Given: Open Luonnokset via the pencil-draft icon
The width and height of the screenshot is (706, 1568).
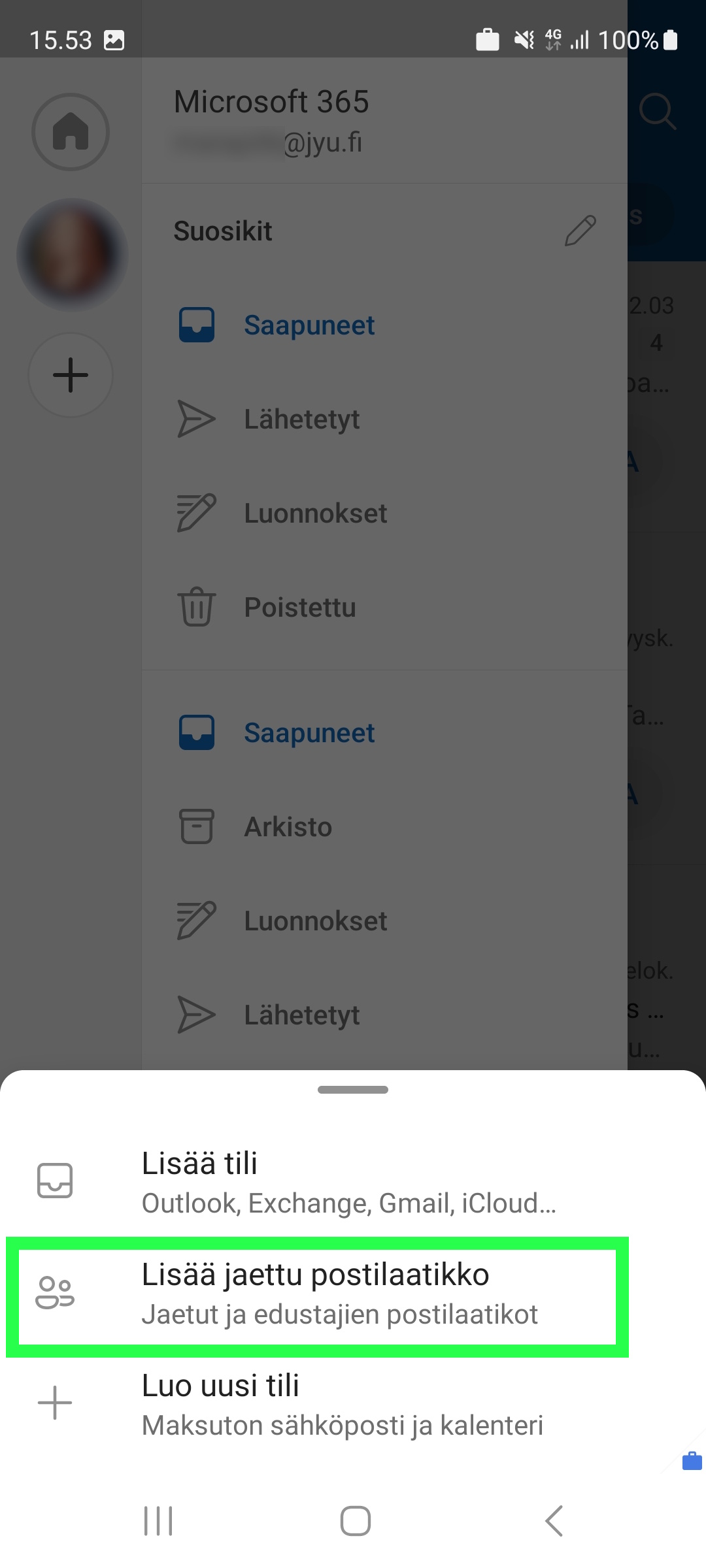Looking at the screenshot, I should pyautogui.click(x=196, y=512).
